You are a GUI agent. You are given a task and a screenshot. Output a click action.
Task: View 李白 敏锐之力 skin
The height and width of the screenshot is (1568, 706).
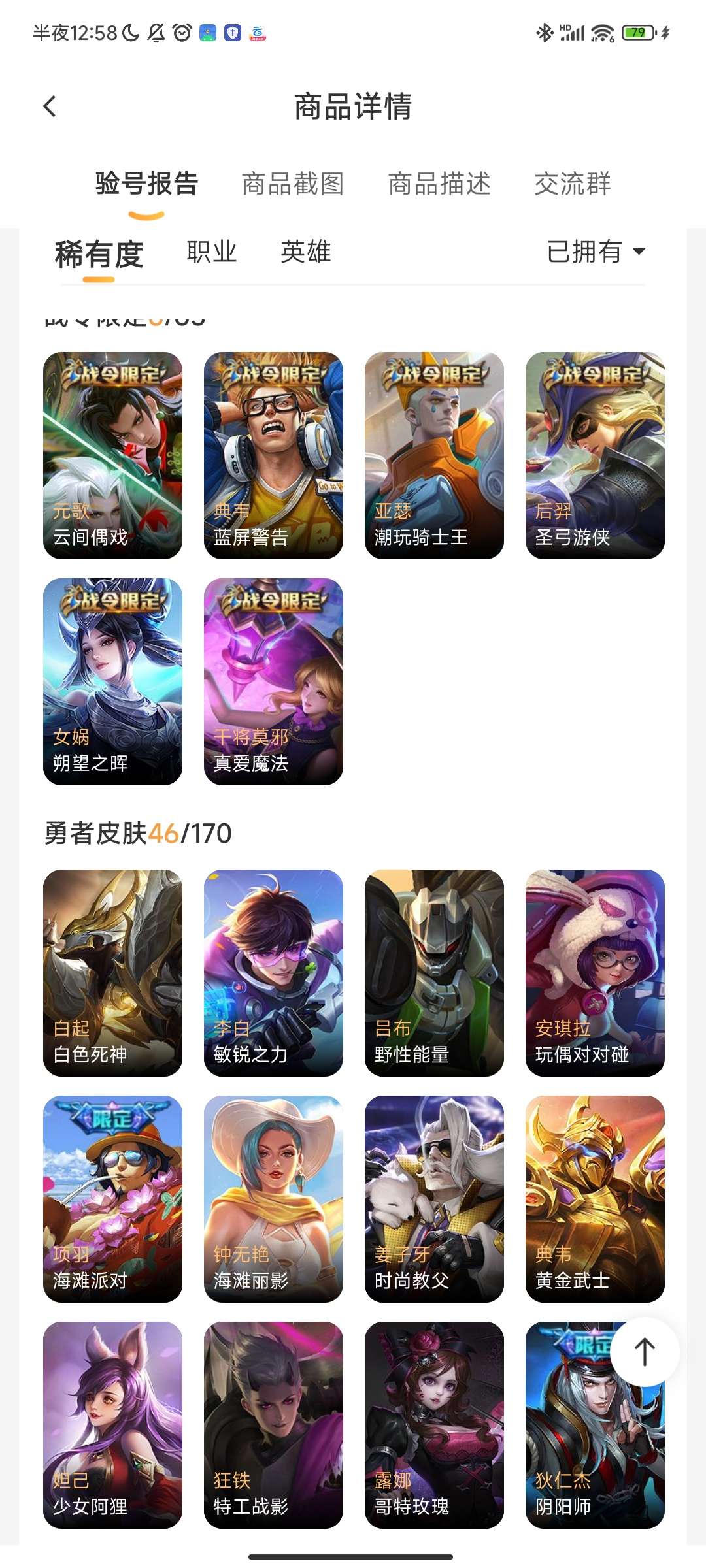273,972
